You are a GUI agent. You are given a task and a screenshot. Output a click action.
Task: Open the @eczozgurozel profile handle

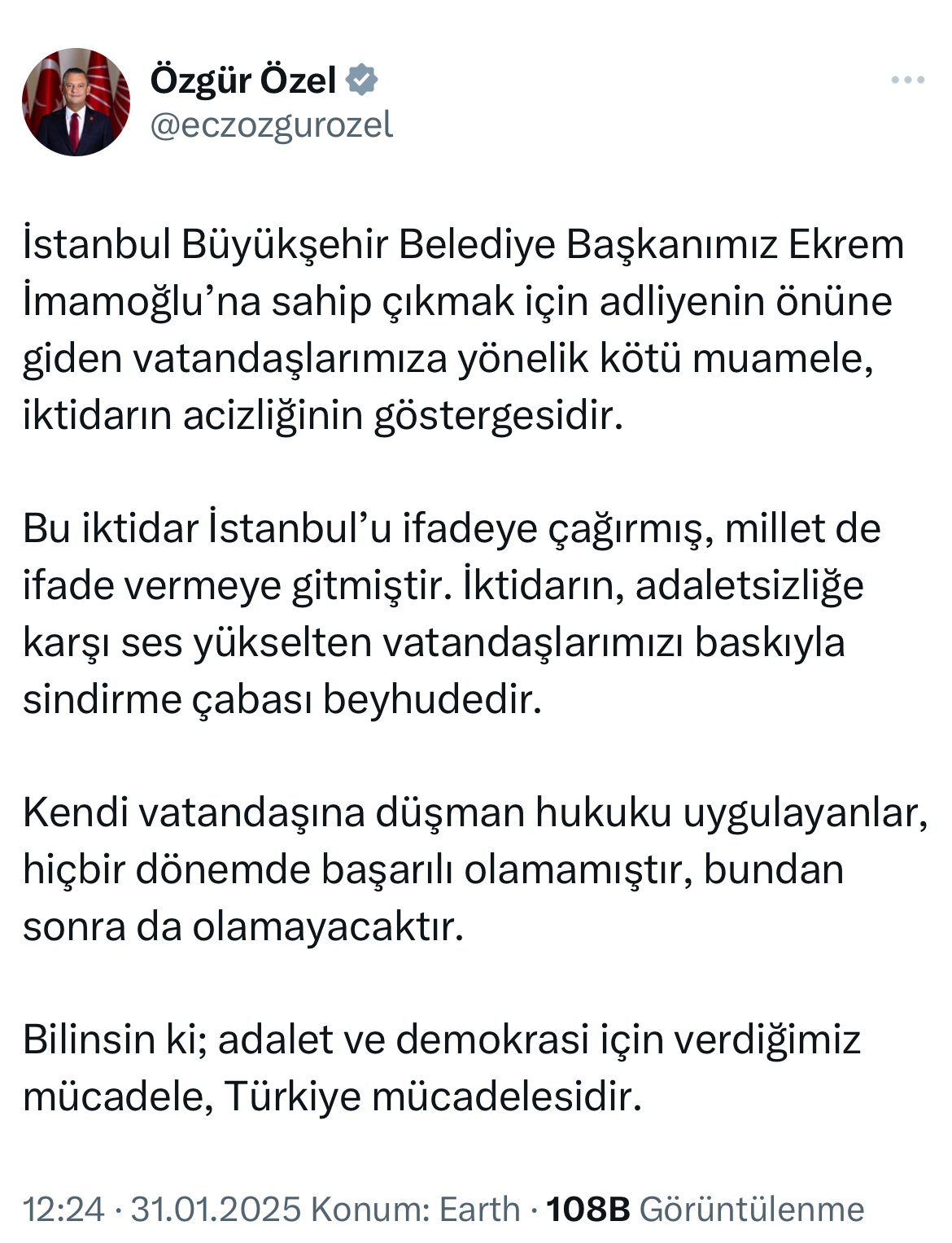point(272,125)
